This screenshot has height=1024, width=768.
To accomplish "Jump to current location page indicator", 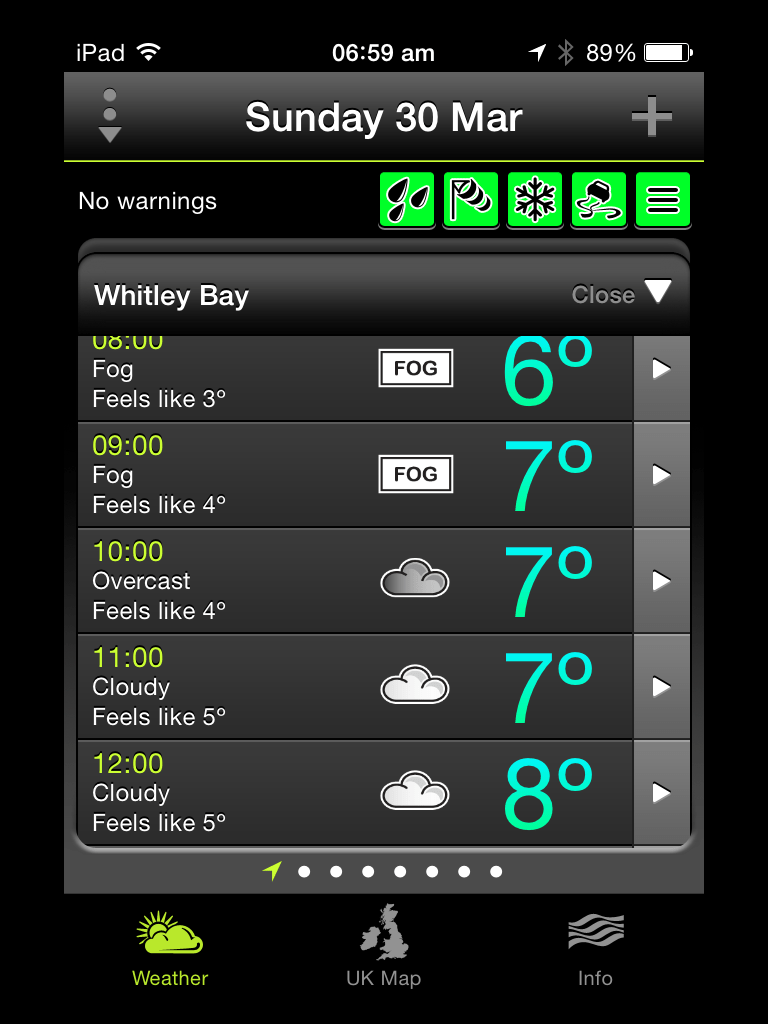I will click(x=272, y=871).
